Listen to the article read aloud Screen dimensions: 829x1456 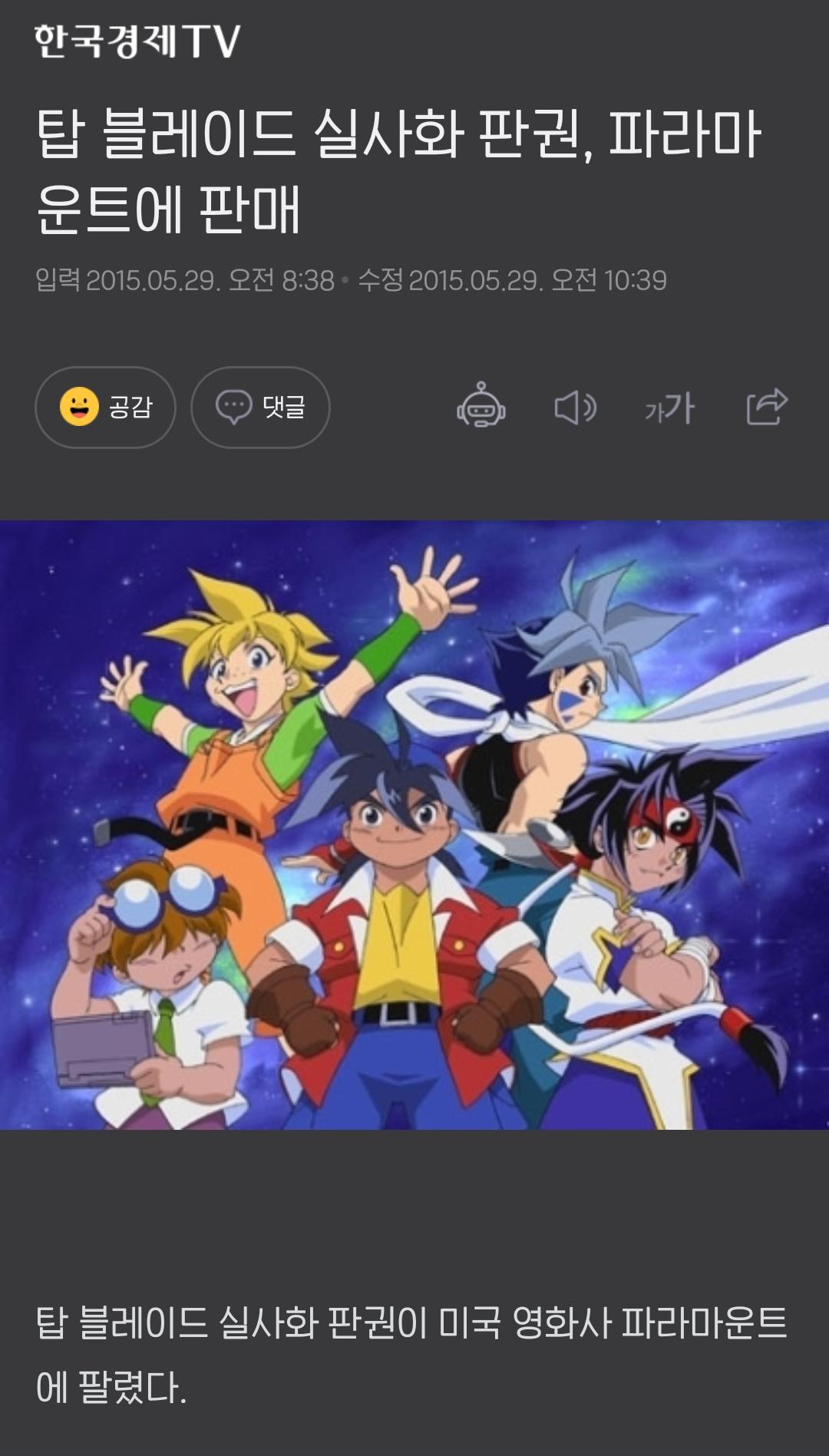575,407
